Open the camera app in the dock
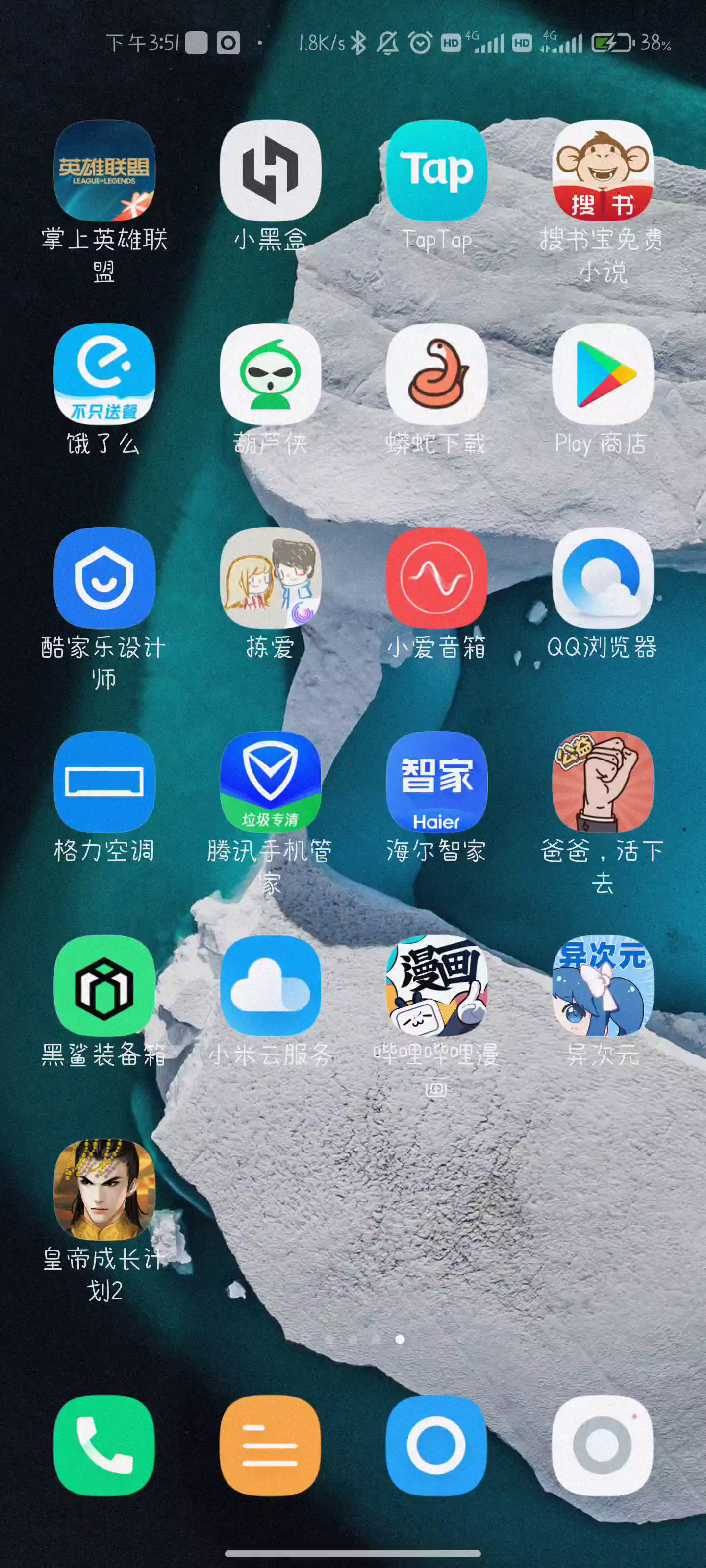Screen dimensions: 706x1568 (603, 1445)
